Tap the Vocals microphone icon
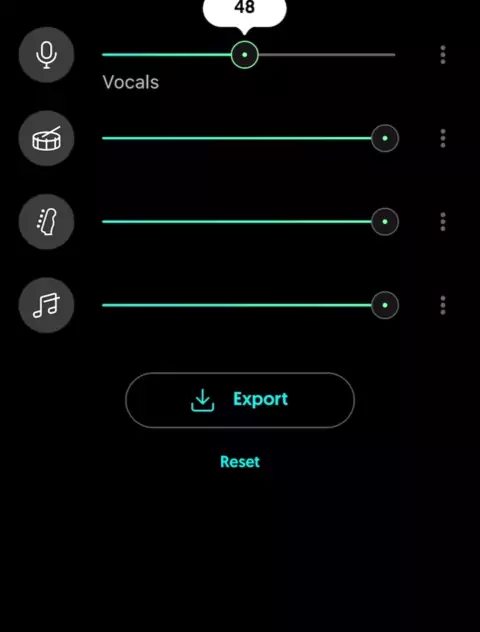Screen dimensions: 480x632 tap(46, 55)
